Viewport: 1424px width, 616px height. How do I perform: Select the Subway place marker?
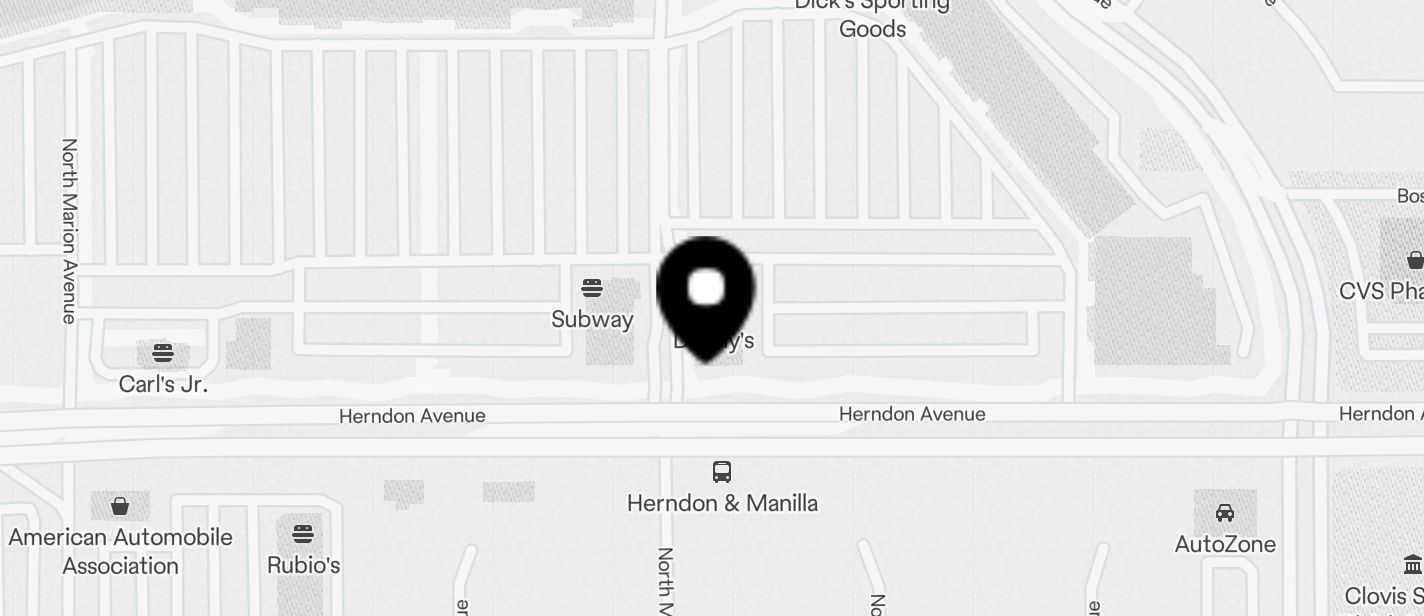pos(592,290)
